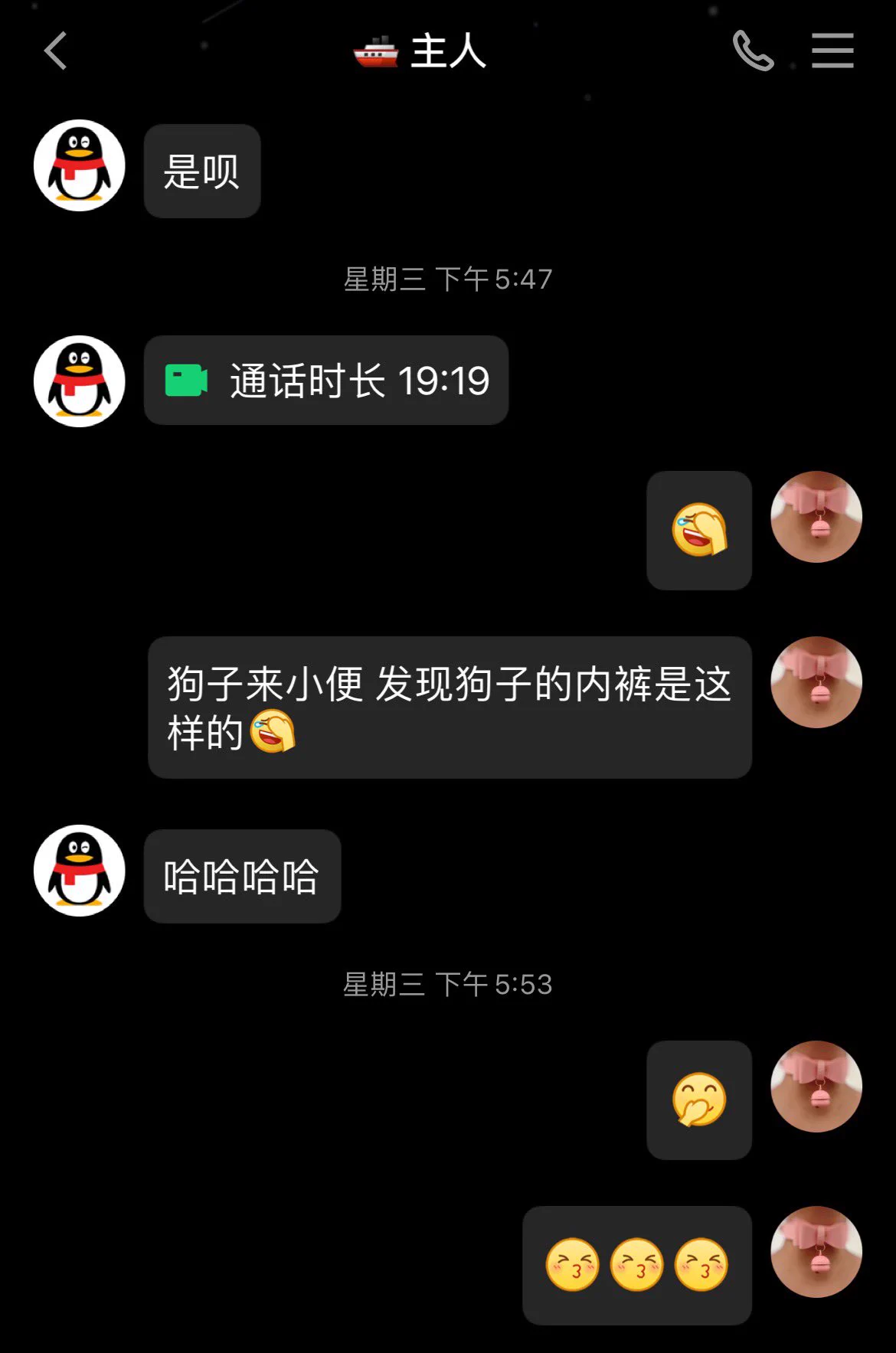The image size is (896, 1353).
Task: Open the hamburger menu icon
Action: click(x=832, y=51)
